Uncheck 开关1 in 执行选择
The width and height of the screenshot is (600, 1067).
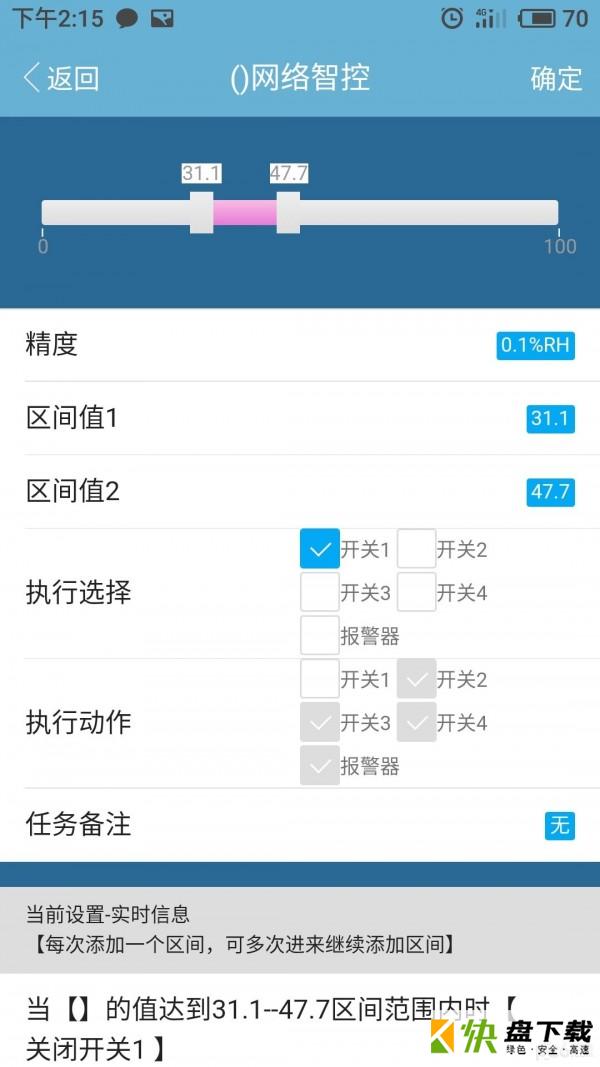pyautogui.click(x=320, y=549)
